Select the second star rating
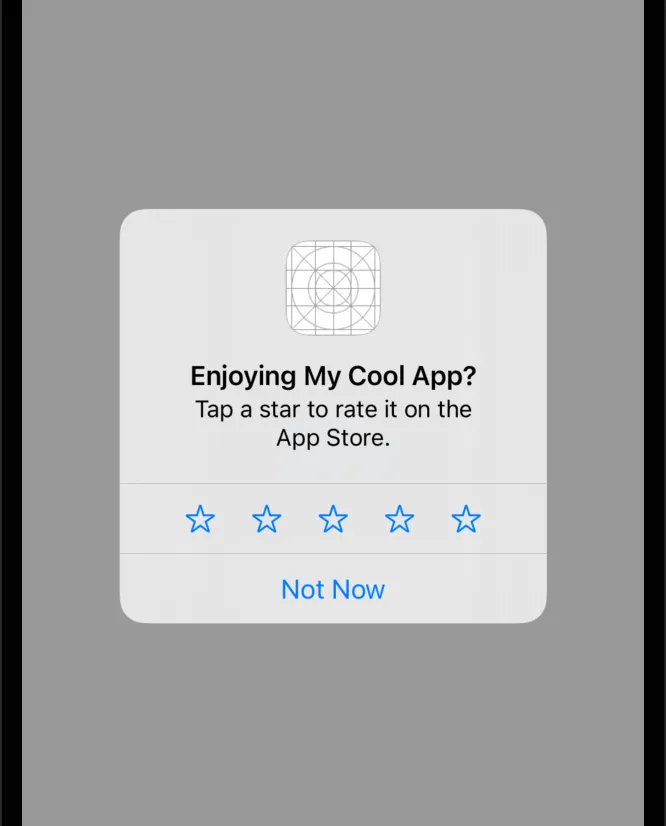The width and height of the screenshot is (666, 826). (x=266, y=519)
